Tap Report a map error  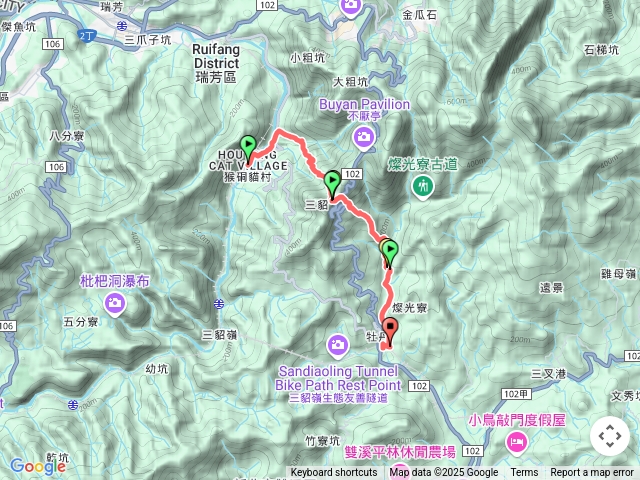point(592,473)
